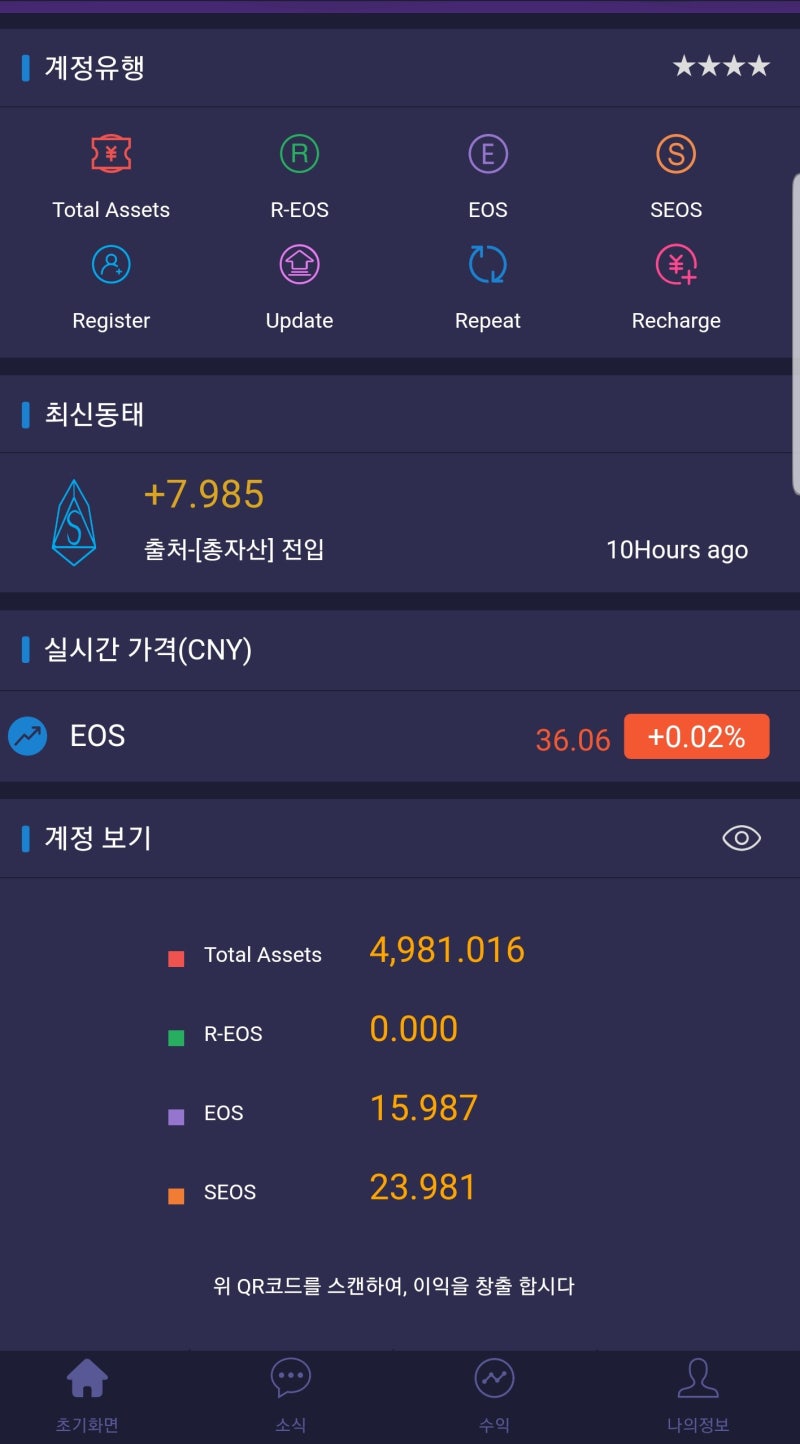Image resolution: width=800 pixels, height=1444 pixels.
Task: Open the 수익 tab
Action: pyautogui.click(x=494, y=1390)
